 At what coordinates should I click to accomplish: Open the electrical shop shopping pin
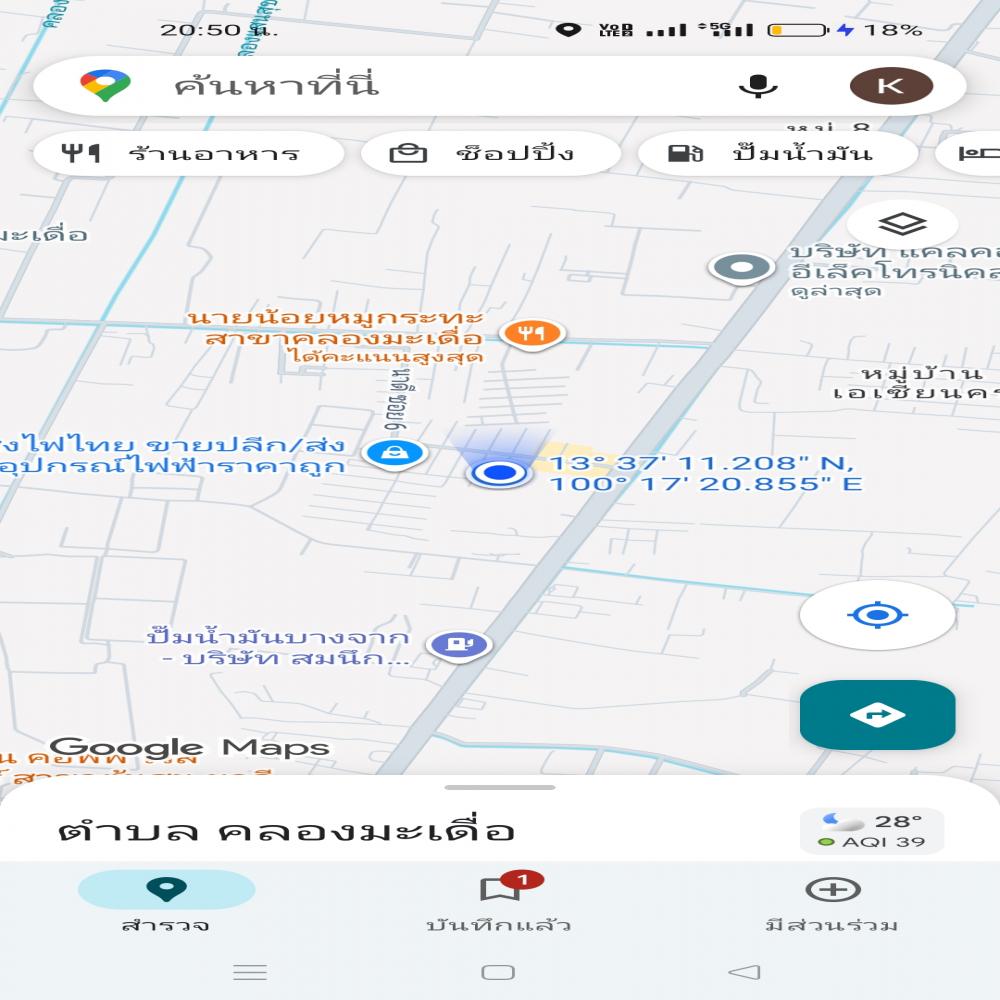[395, 453]
